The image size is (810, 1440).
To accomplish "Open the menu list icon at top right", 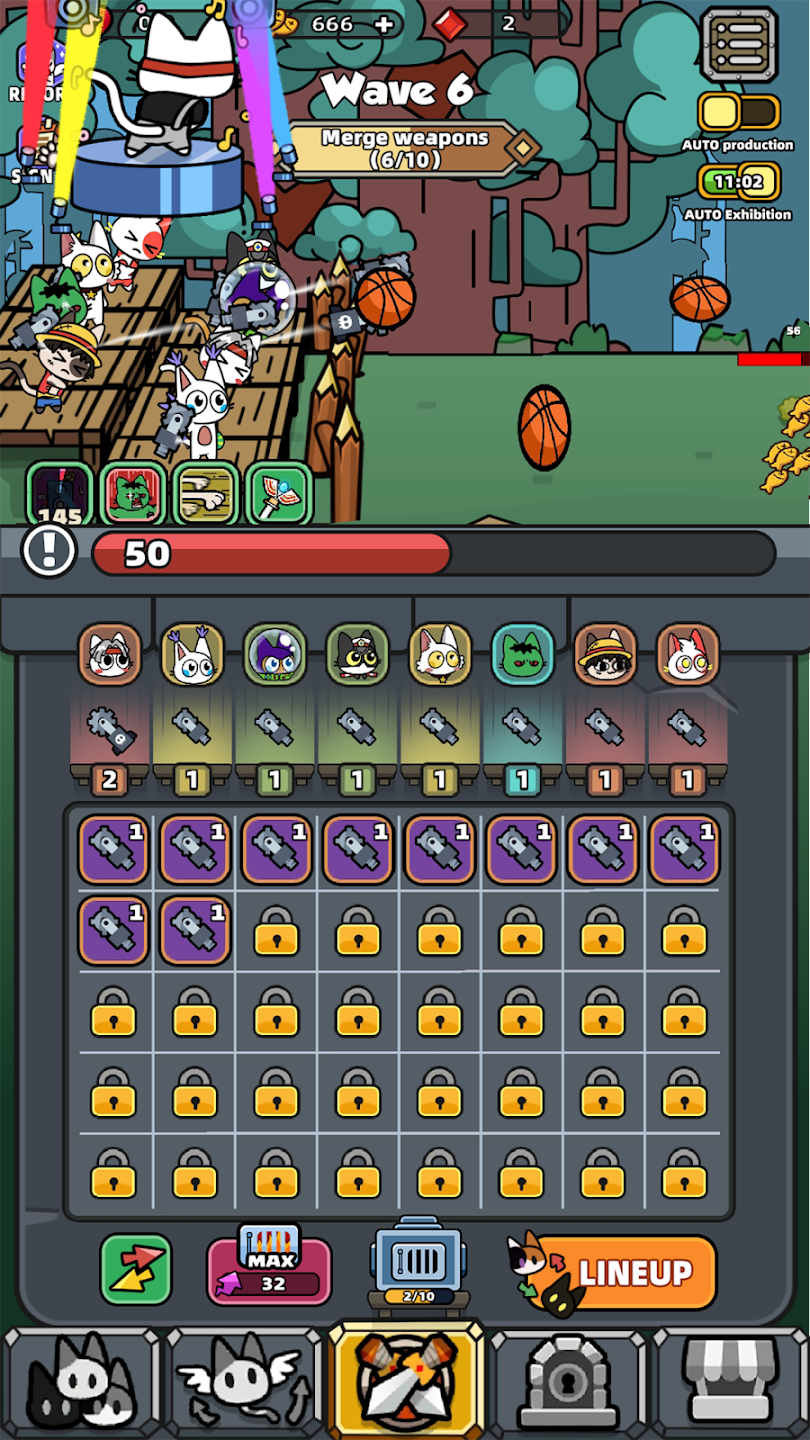I will 739,45.
